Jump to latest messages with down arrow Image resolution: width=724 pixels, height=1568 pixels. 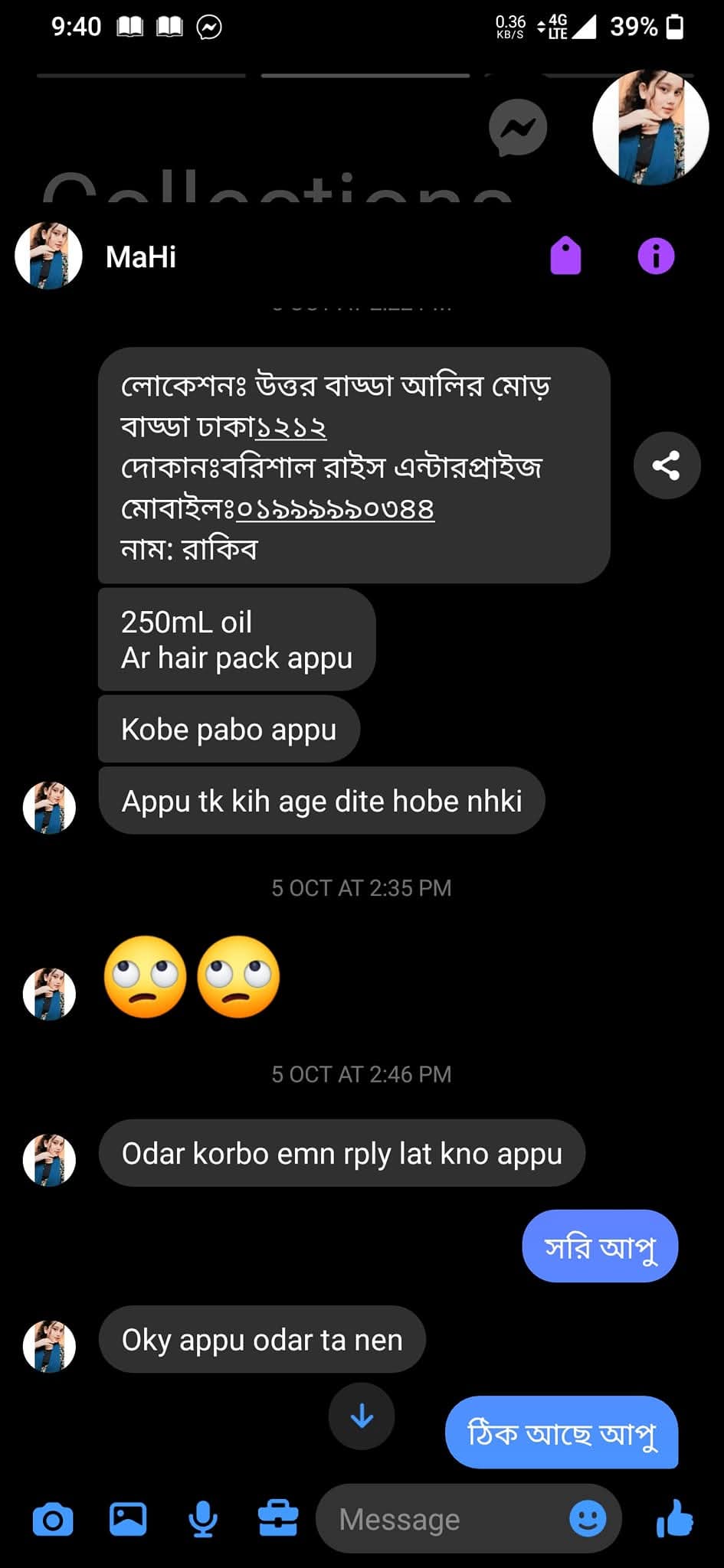point(362,1416)
